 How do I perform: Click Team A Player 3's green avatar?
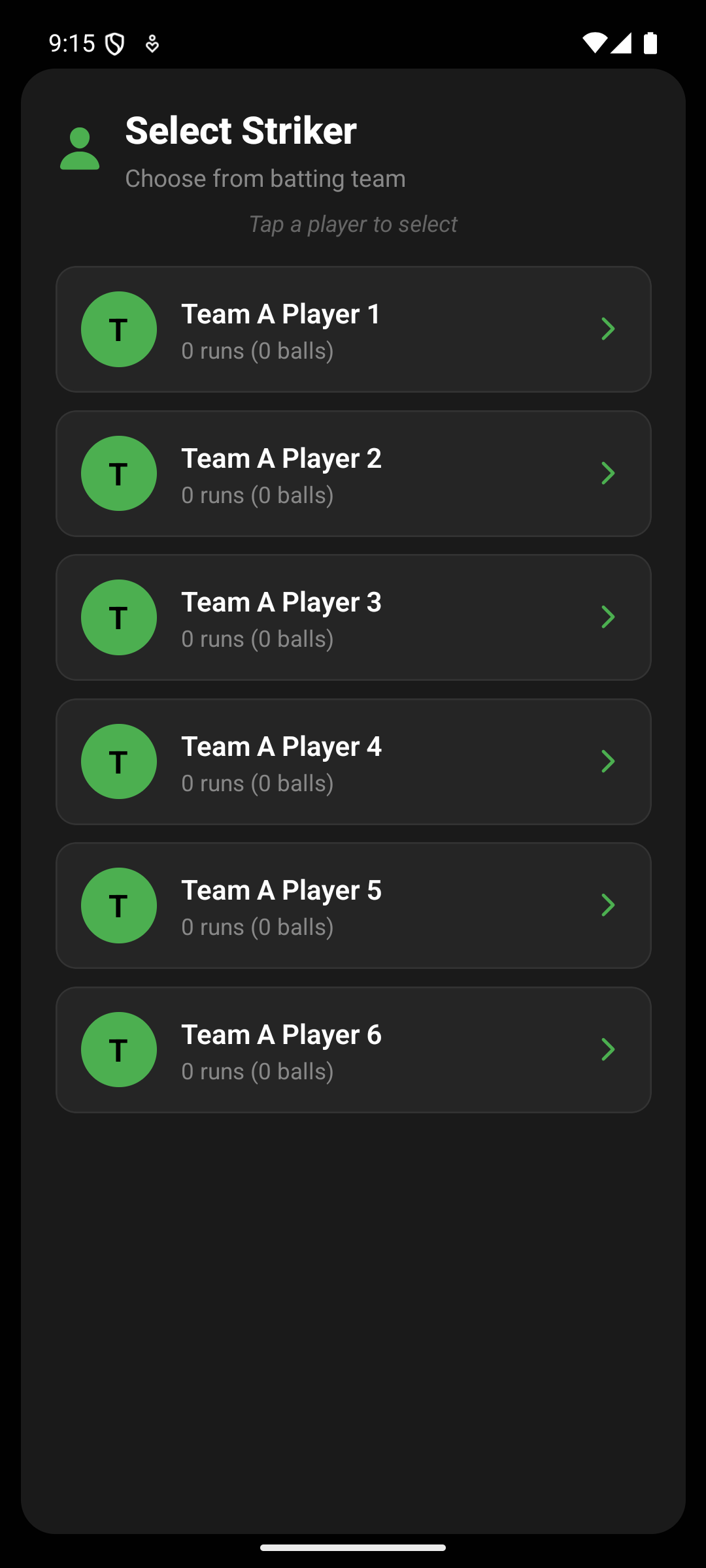click(118, 617)
